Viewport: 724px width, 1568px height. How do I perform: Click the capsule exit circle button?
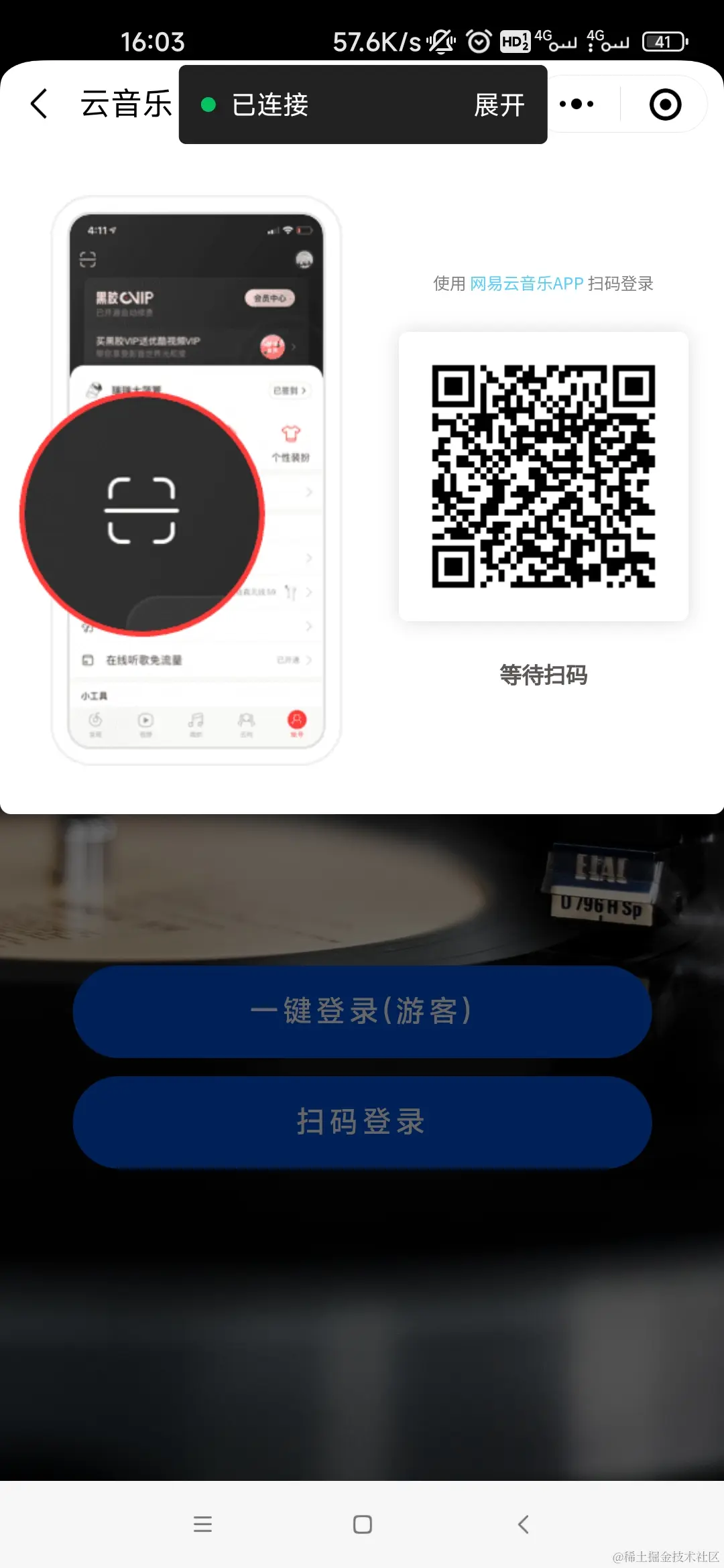point(664,103)
